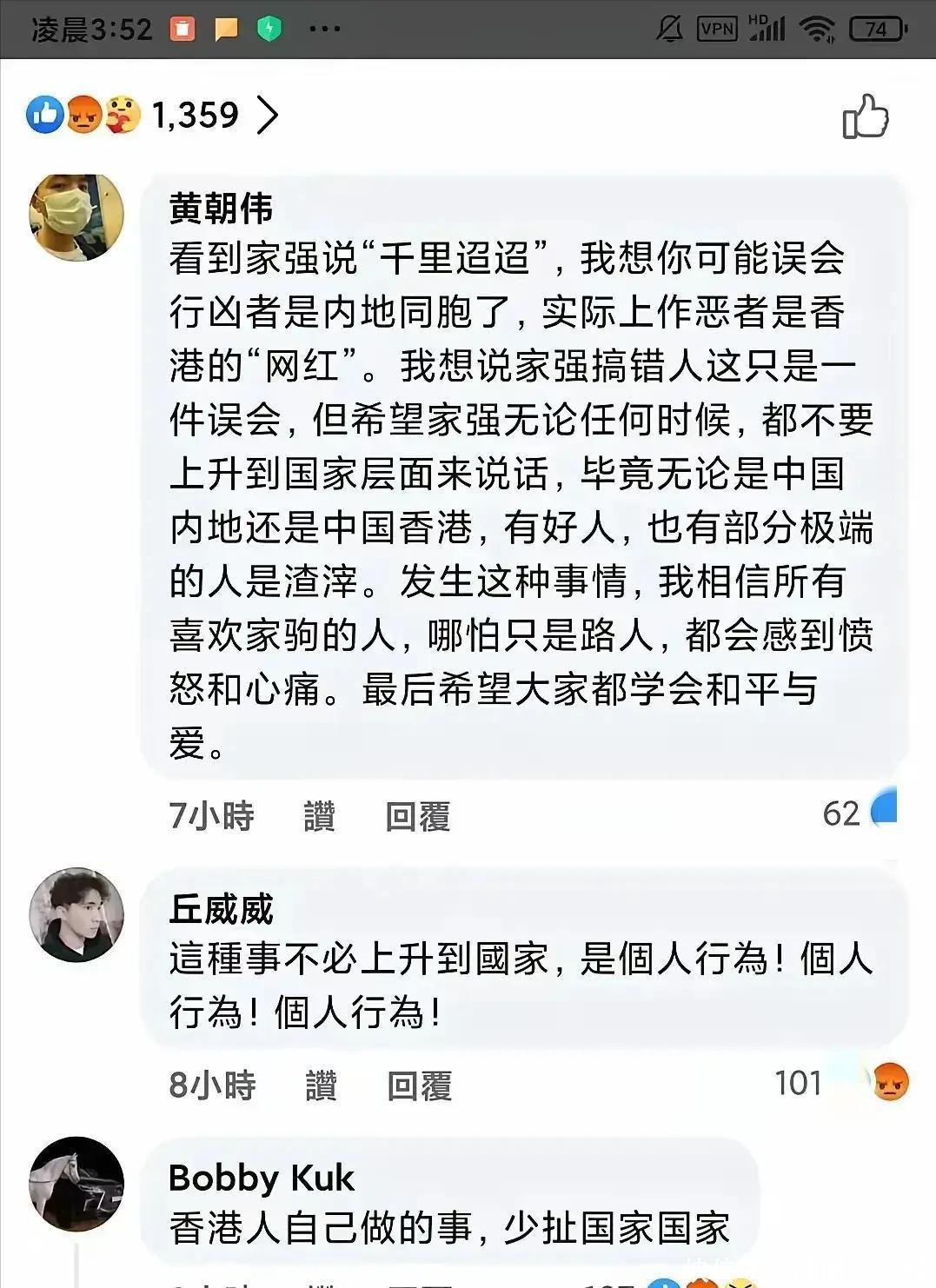Like 黄朝伟's comment via 讚
This screenshot has width=936, height=1288.
pos(319,816)
